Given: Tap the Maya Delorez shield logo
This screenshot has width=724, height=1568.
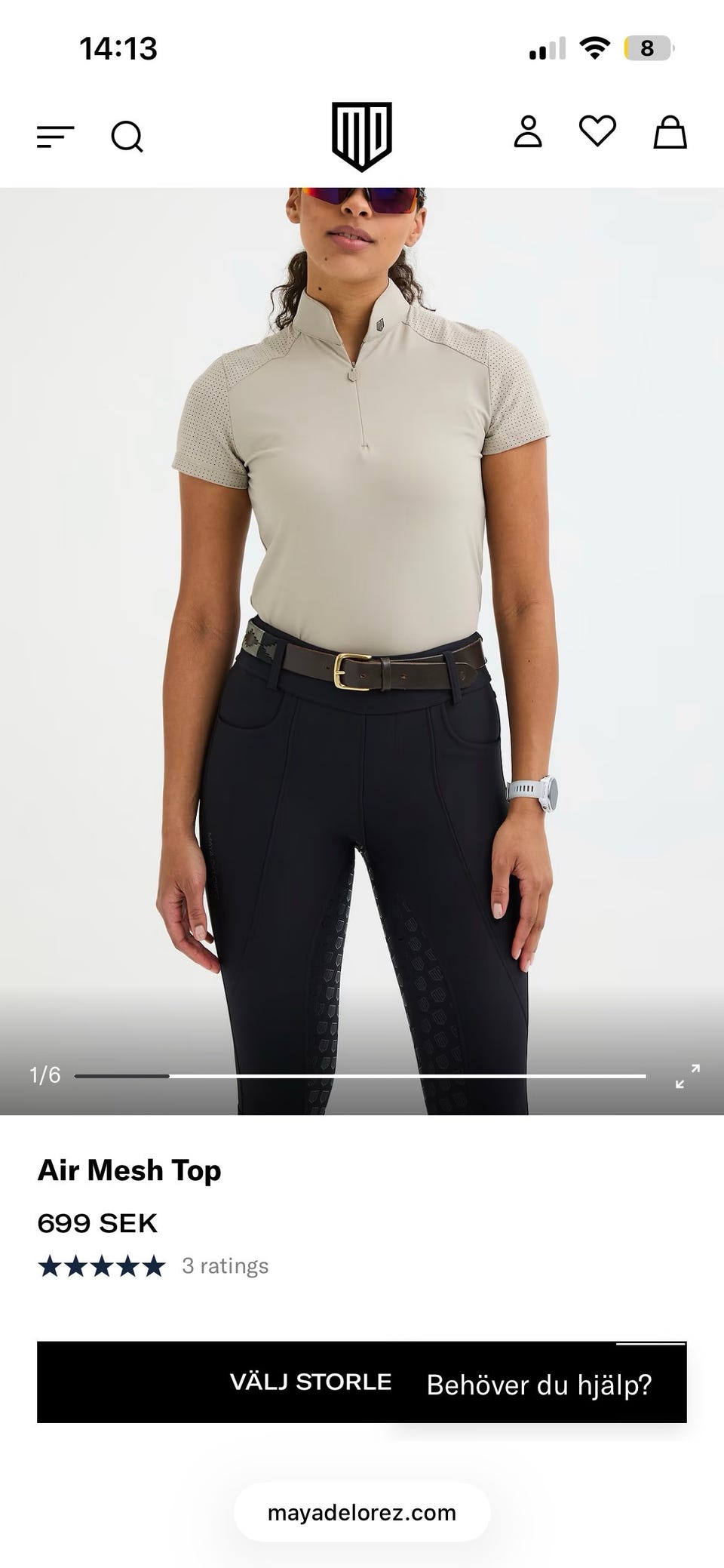Looking at the screenshot, I should 362,136.
